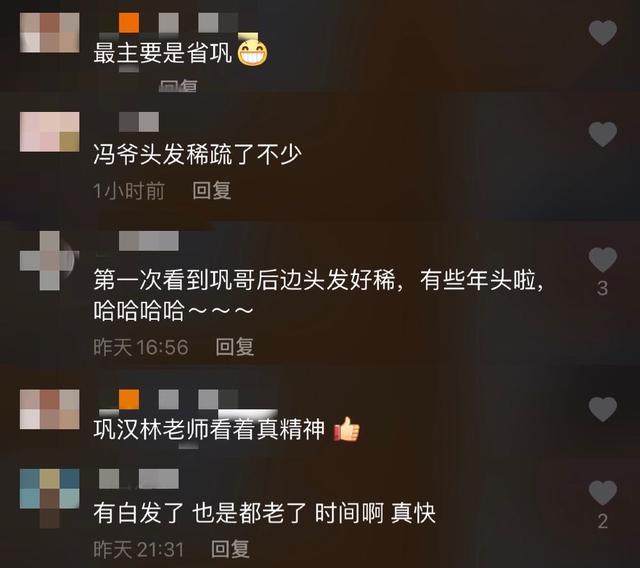Like the comment 最主要是省巩
640x568 pixels.
[x=602, y=33]
